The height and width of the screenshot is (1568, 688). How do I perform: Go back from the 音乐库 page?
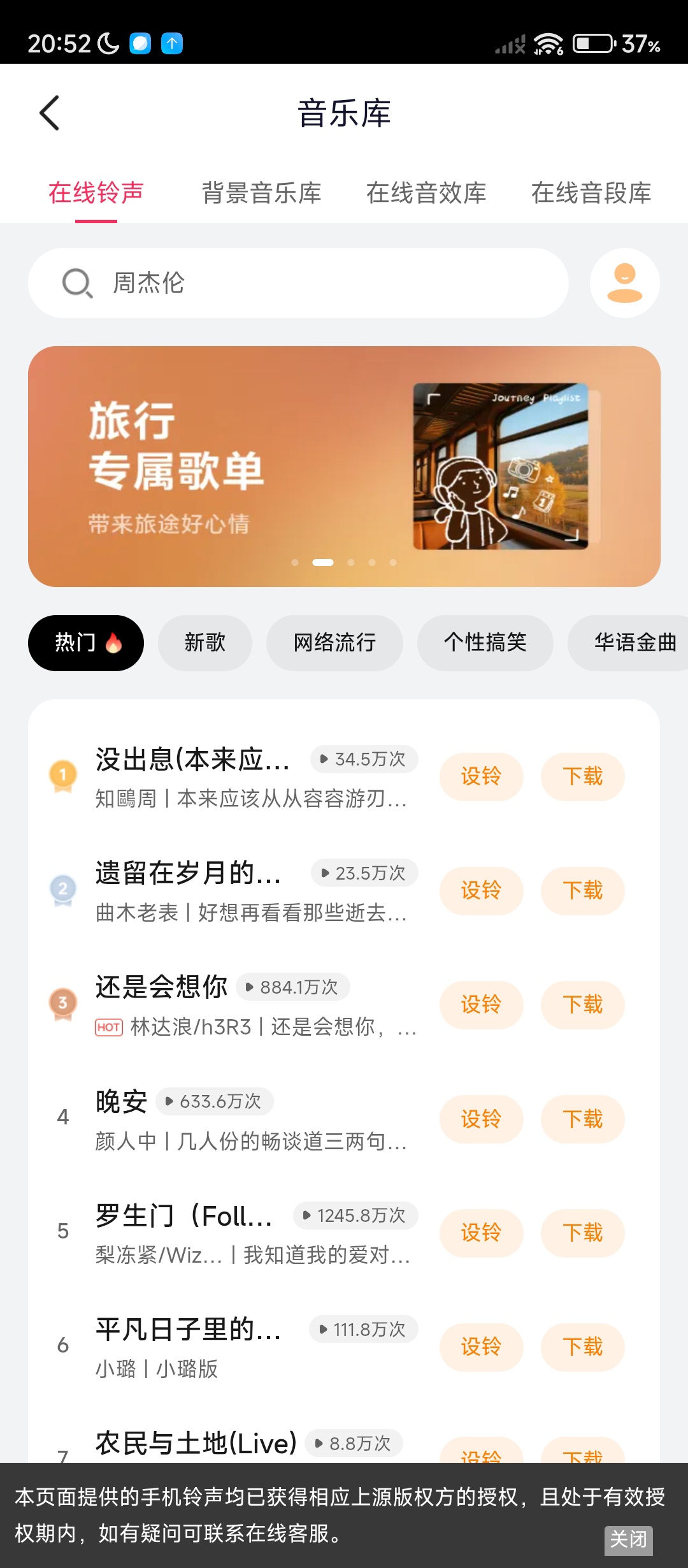[50, 113]
